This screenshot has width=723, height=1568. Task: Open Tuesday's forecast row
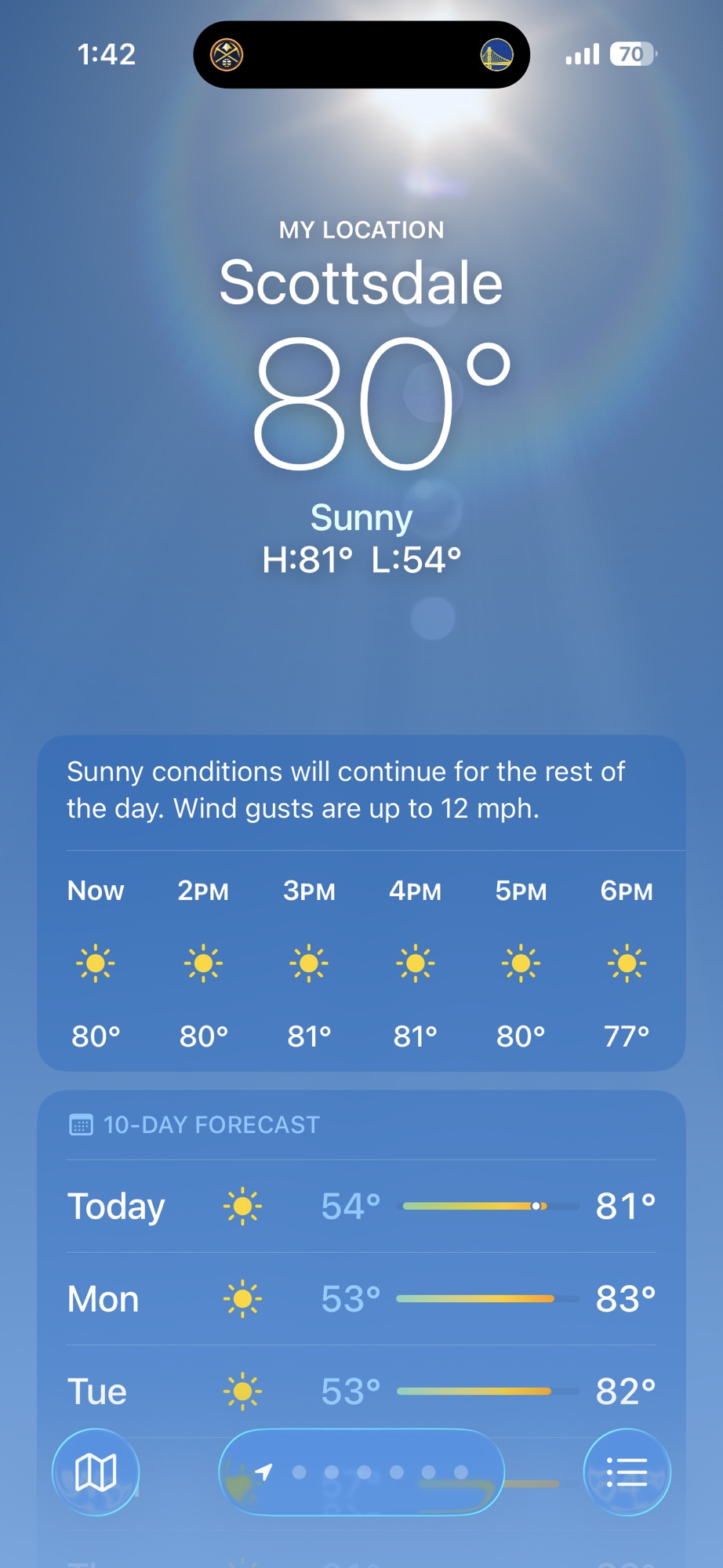coord(361,1391)
